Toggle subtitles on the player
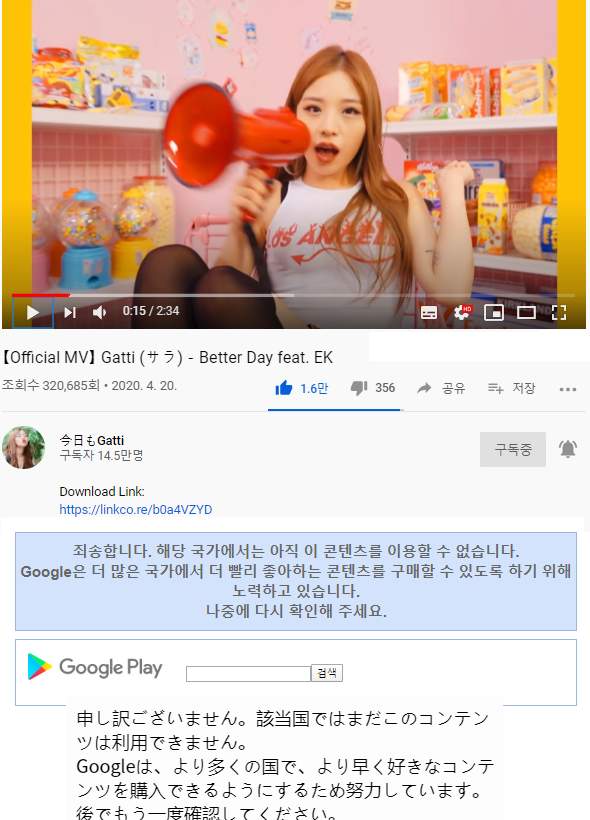590x820 pixels. click(x=429, y=313)
